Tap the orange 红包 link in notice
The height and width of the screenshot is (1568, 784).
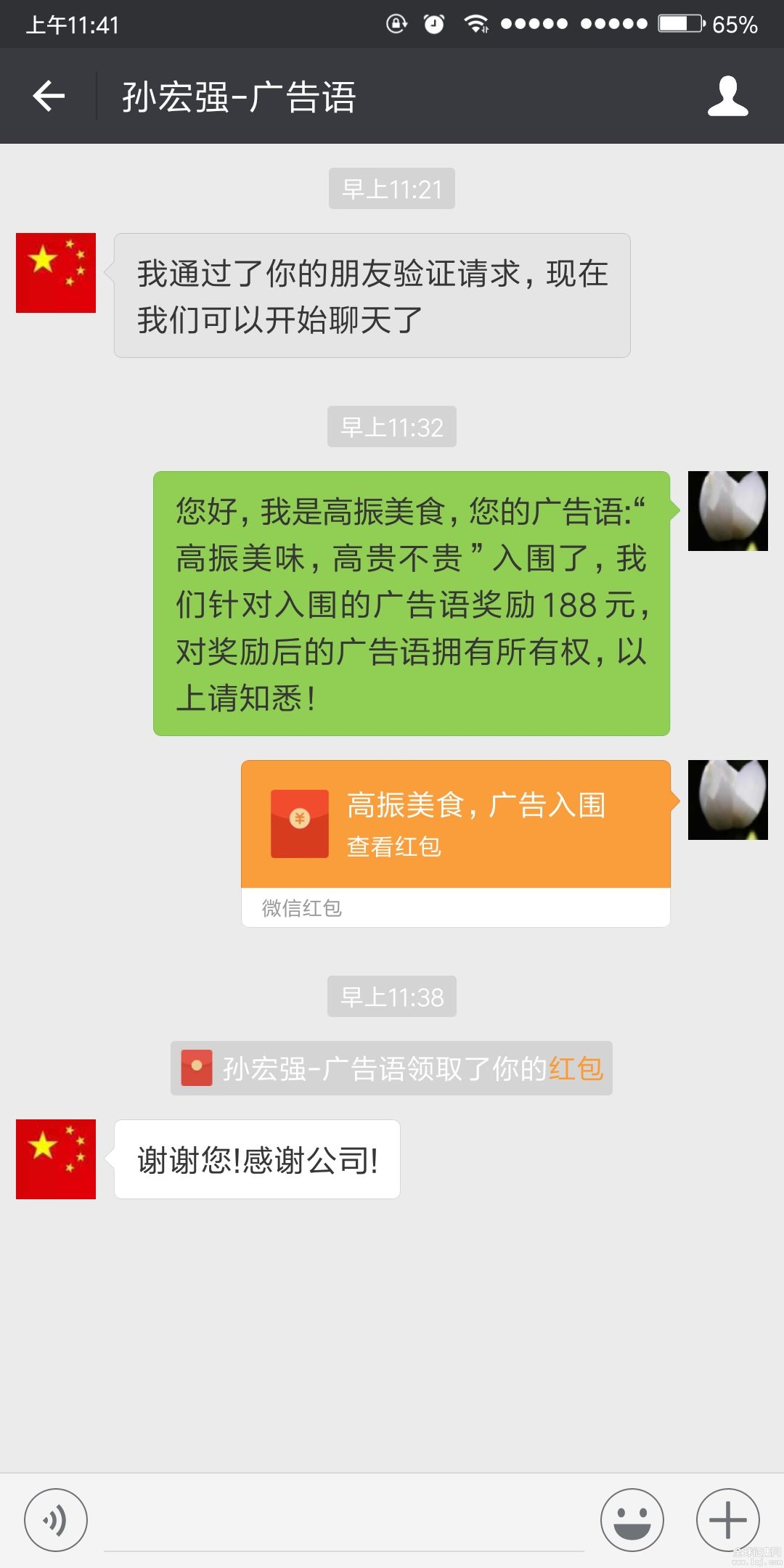click(x=576, y=1069)
